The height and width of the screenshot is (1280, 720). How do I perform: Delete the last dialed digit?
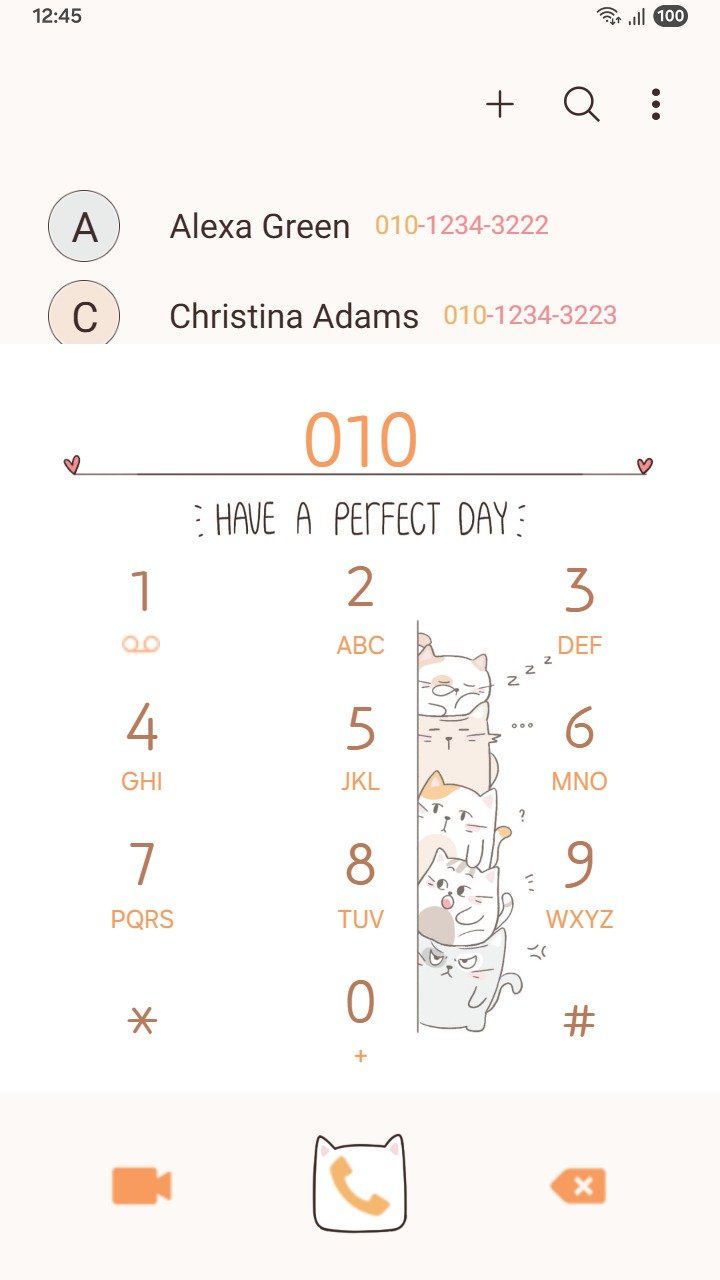pyautogui.click(x=579, y=1186)
